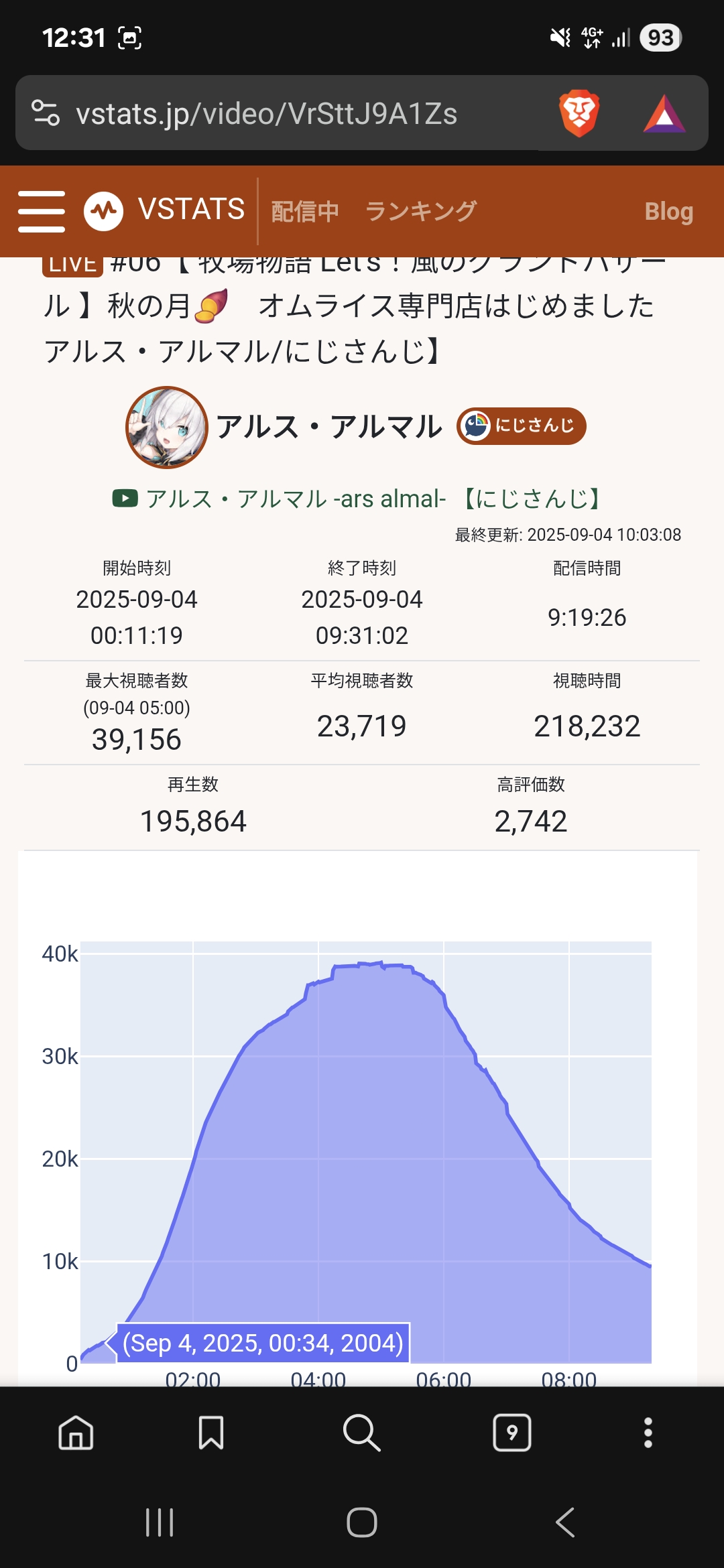Open the 配信中 live streams page
Image resolution: width=724 pixels, height=1568 pixels.
point(305,212)
